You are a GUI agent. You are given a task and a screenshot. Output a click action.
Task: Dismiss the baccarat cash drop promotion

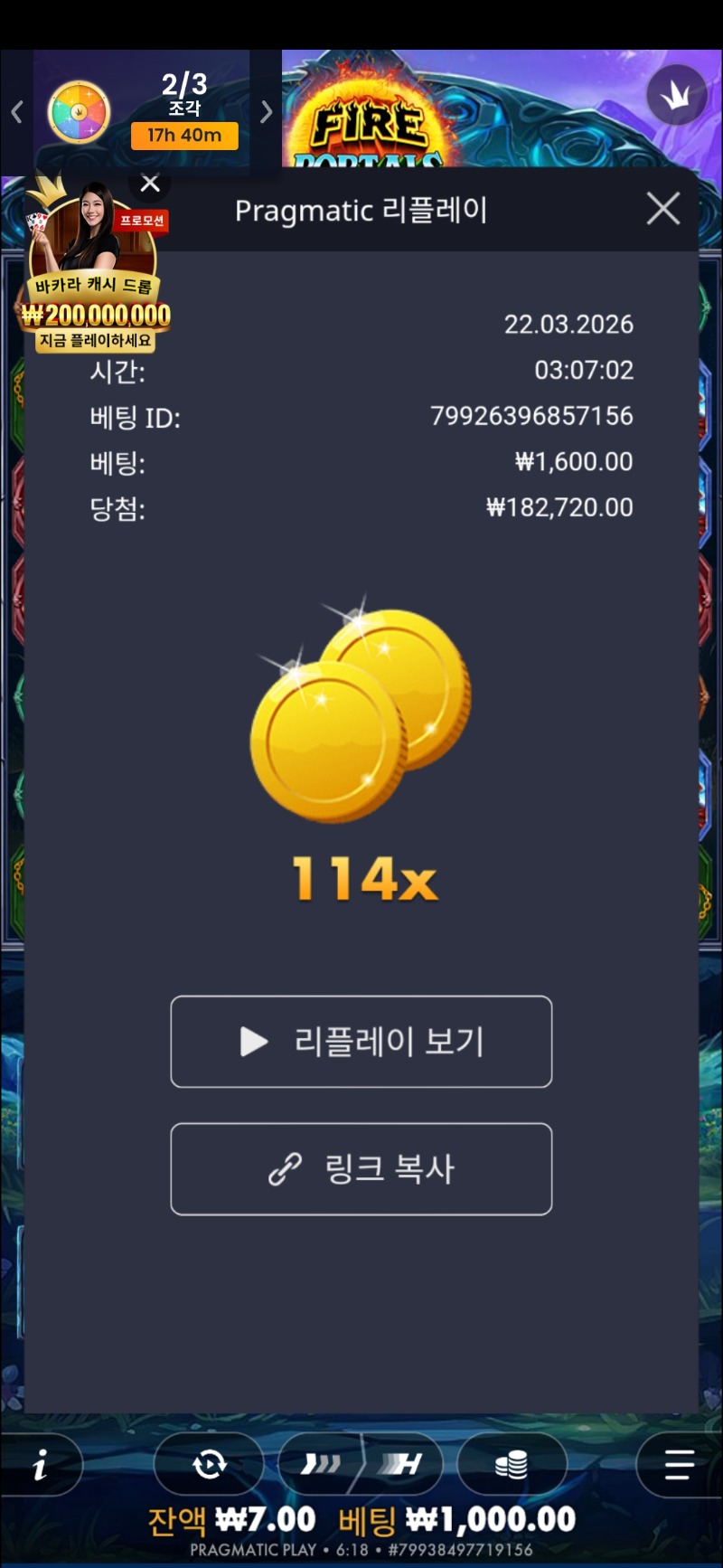point(150,184)
